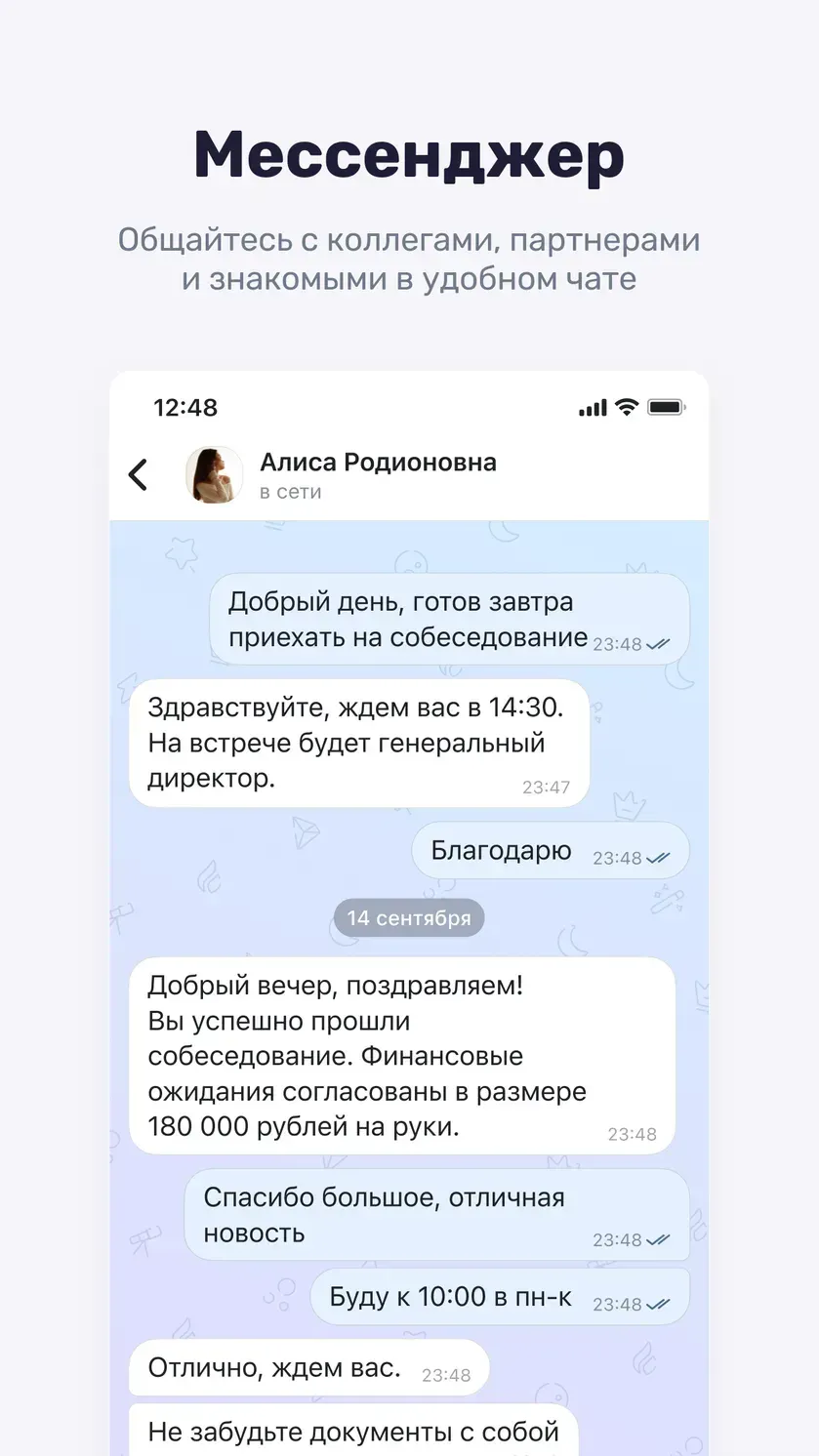Tap the 12:48 clock in the status bar

(184, 407)
